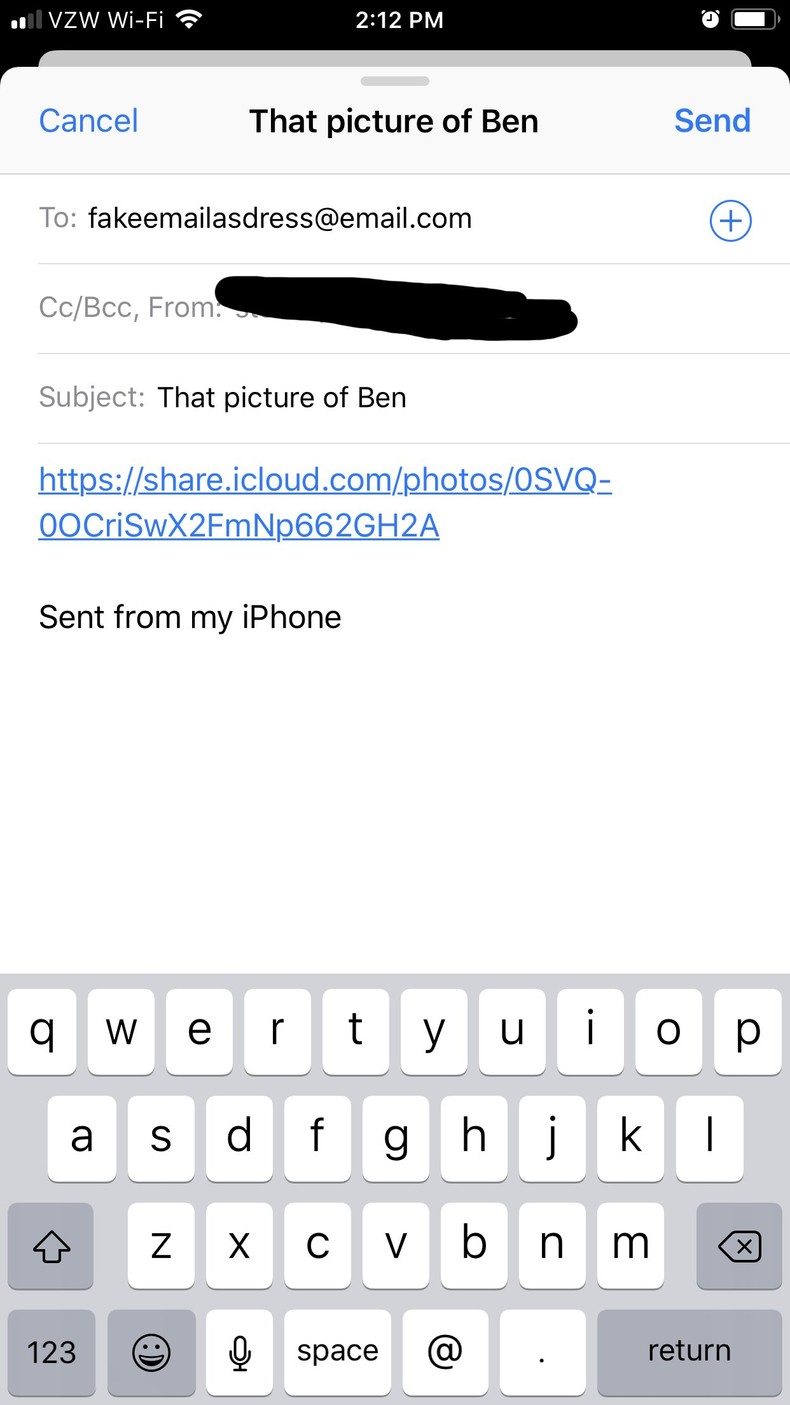
Task: Tap the return key on the keyboard
Action: (x=689, y=1351)
